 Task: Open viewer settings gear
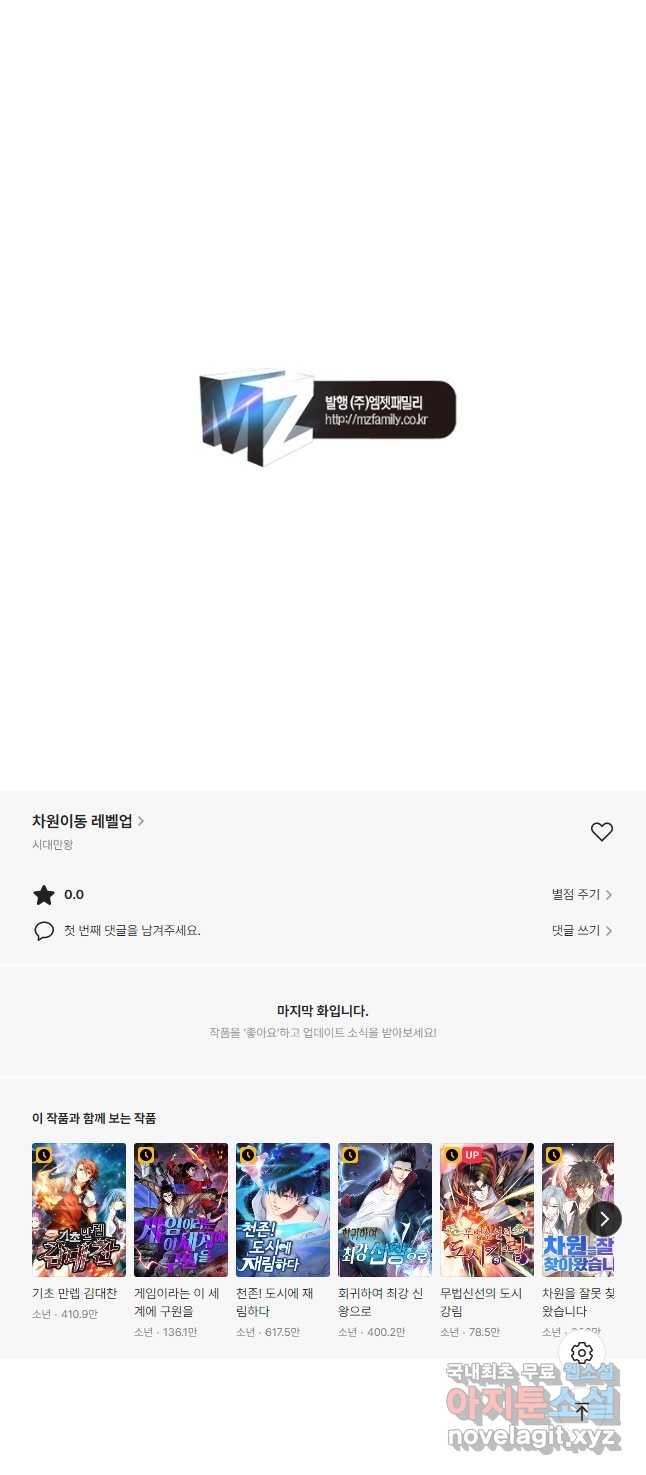[582, 1354]
